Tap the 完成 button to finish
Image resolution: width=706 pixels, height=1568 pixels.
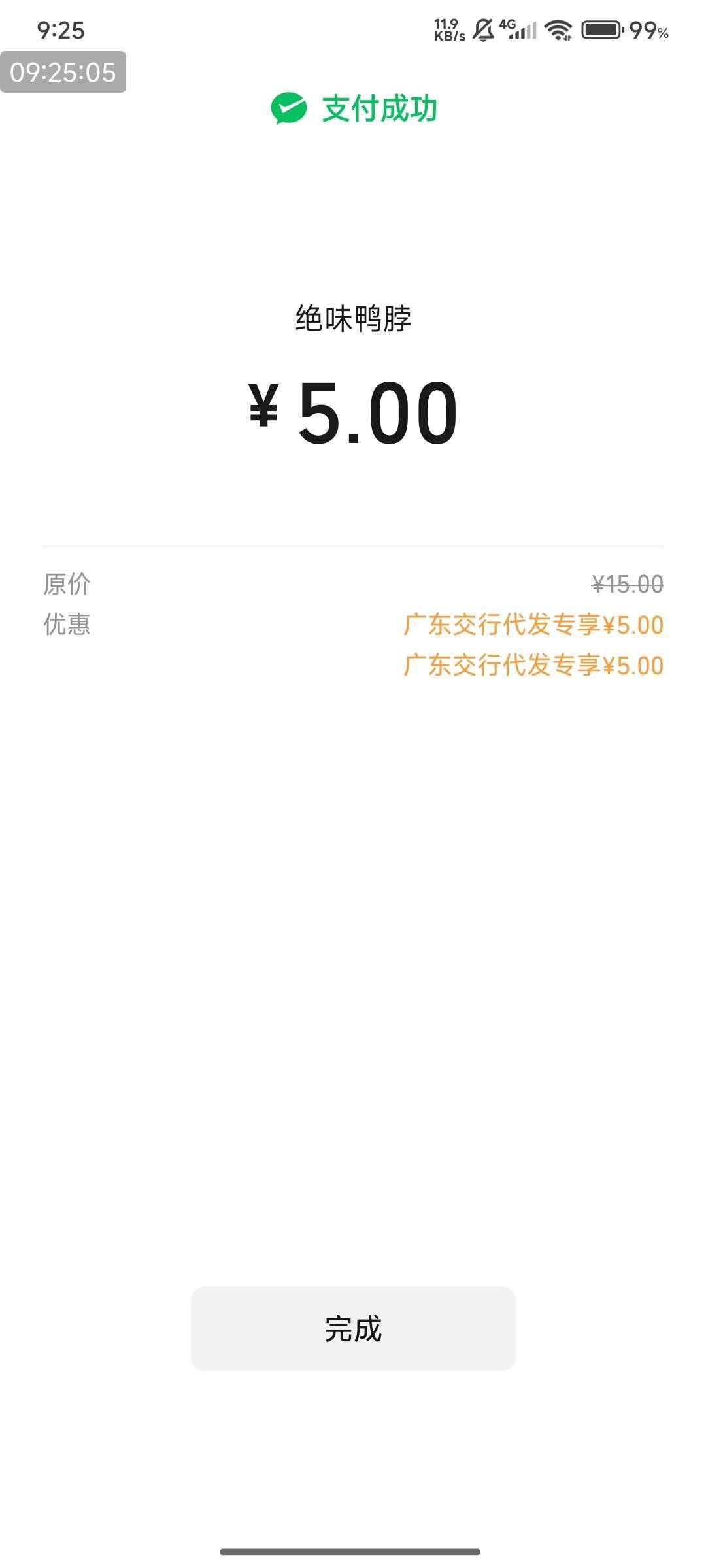tap(353, 1329)
